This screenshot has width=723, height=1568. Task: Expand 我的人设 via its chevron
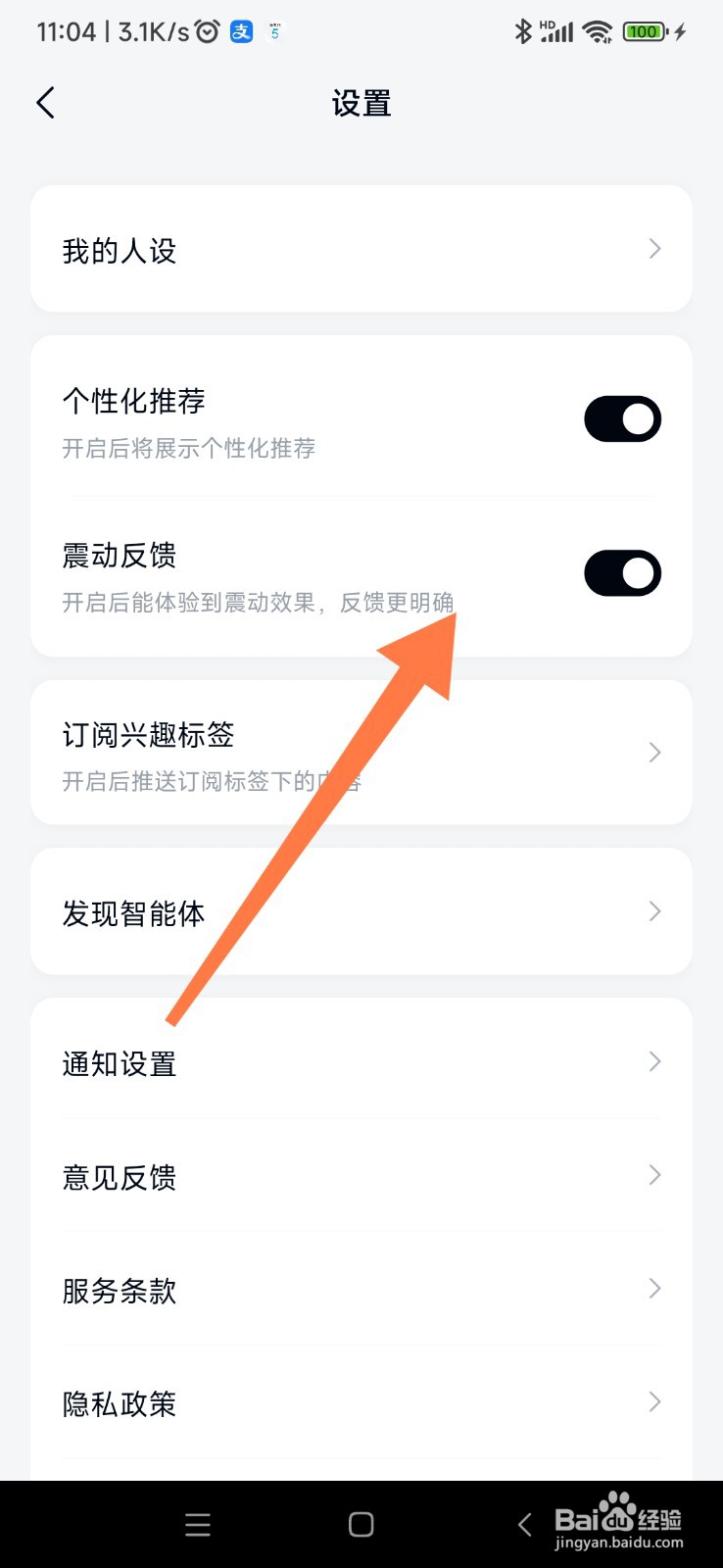(654, 249)
